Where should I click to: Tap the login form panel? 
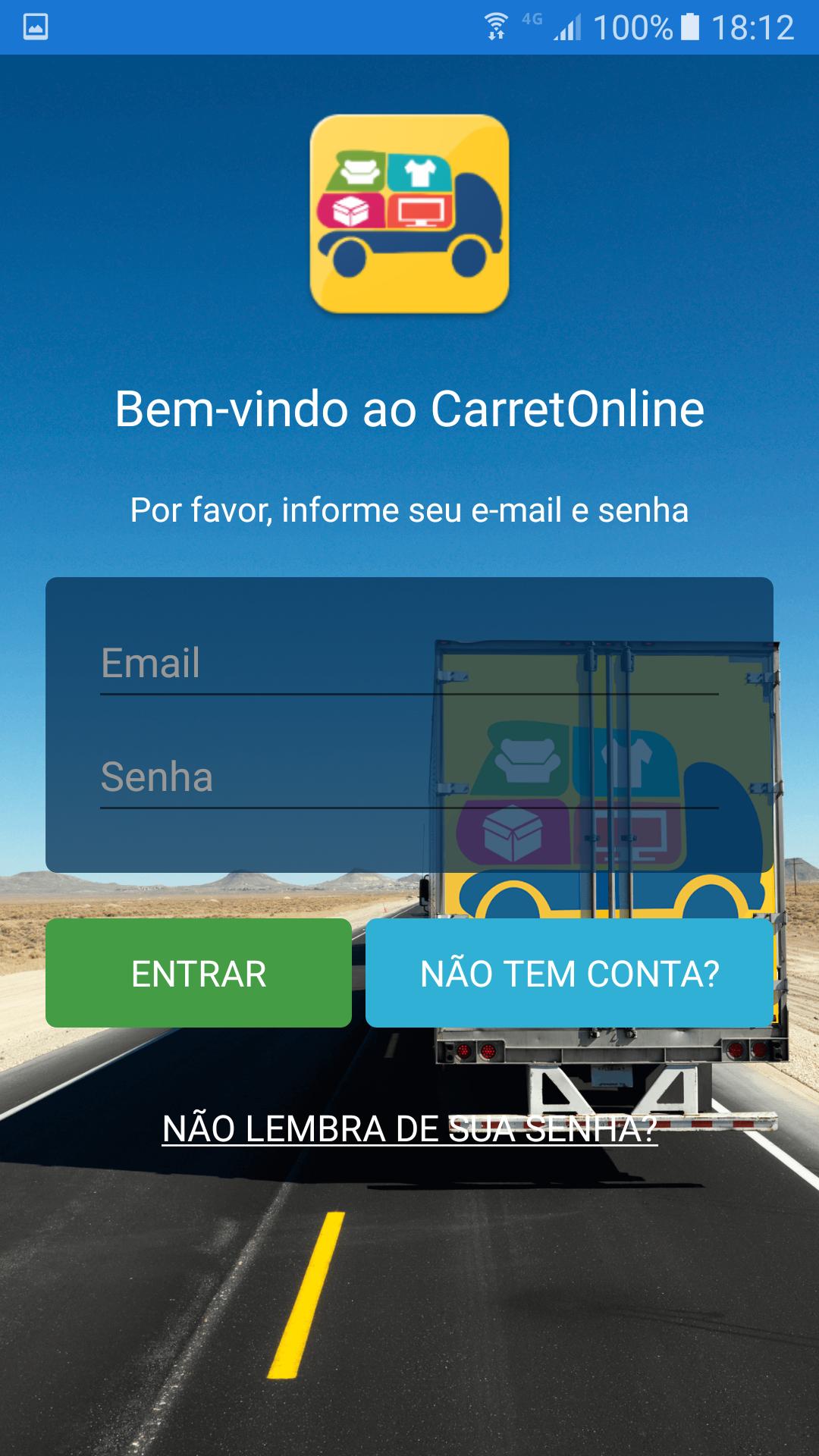tap(409, 724)
